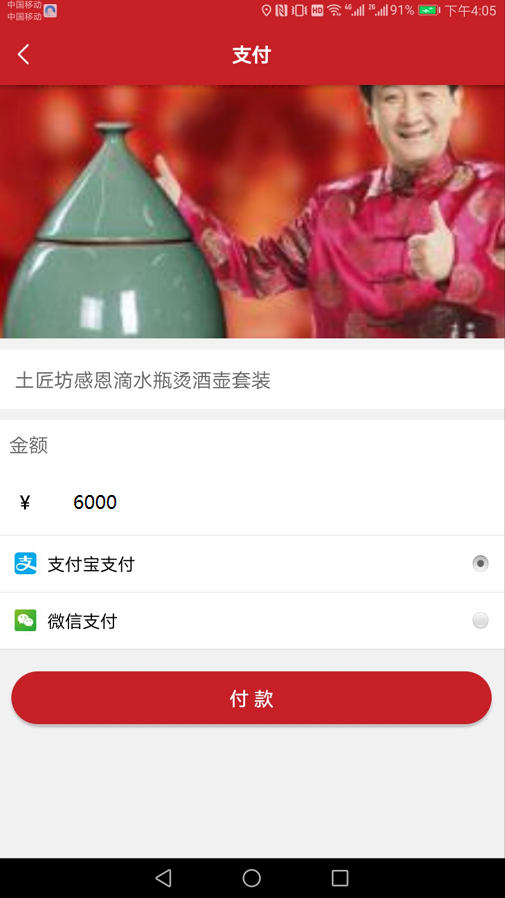Tap the system home button
The height and width of the screenshot is (898, 505).
pyautogui.click(x=251, y=878)
